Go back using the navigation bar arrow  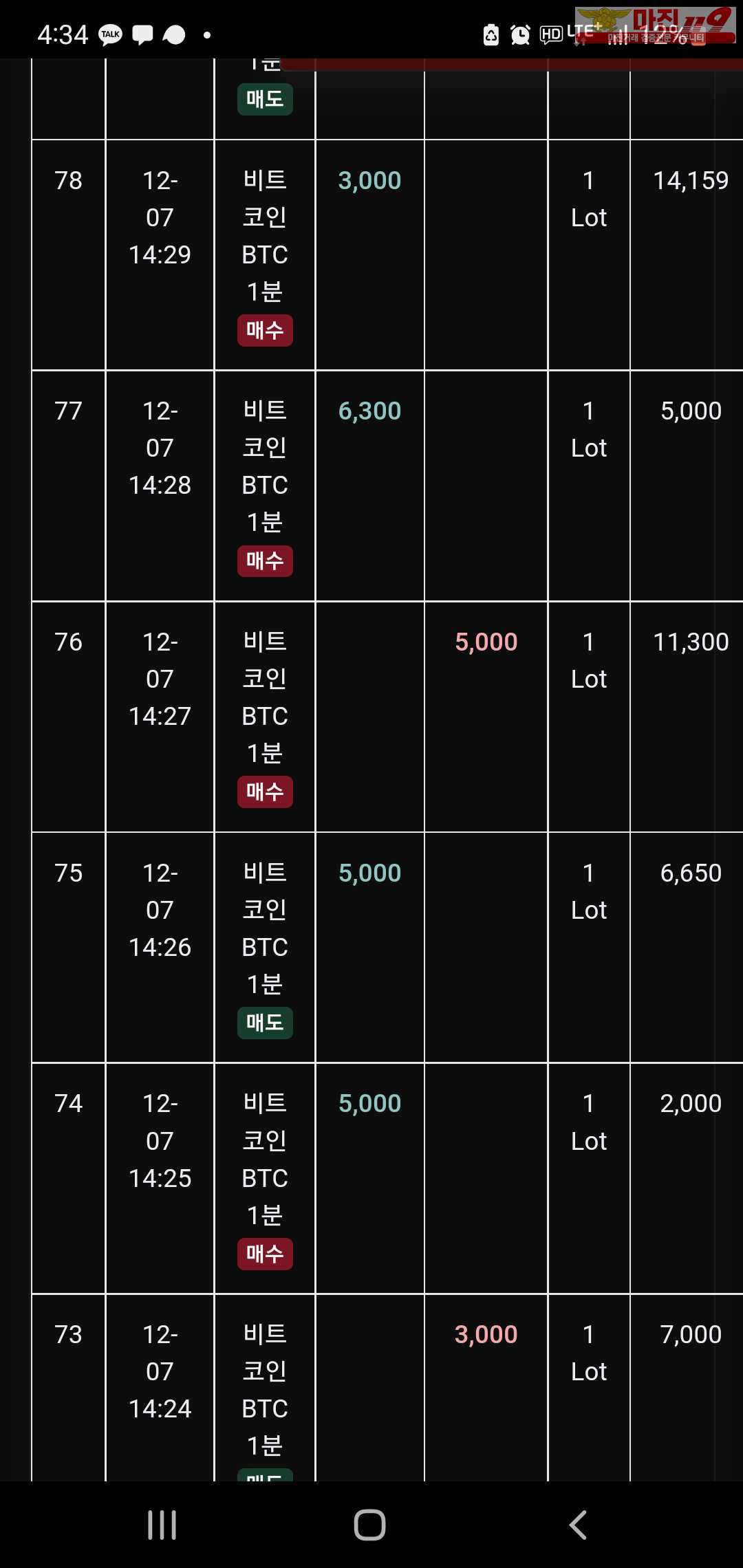click(x=578, y=1525)
